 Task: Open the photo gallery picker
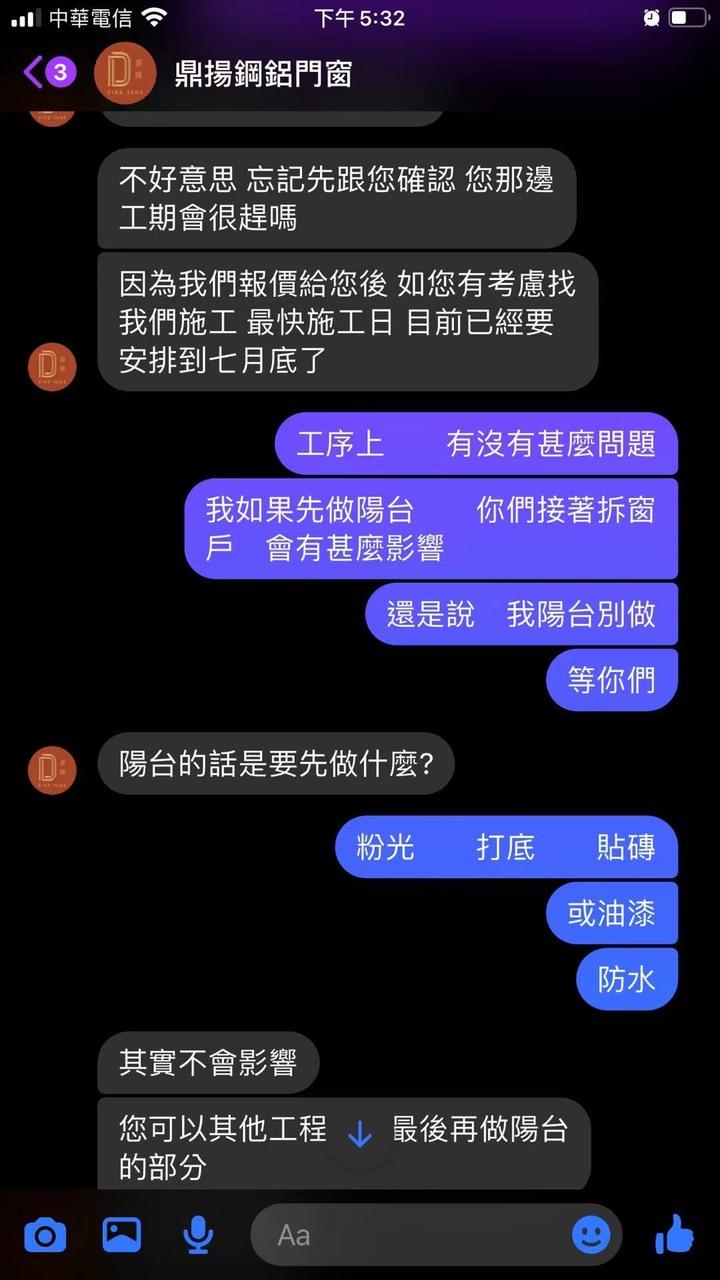[122, 1235]
